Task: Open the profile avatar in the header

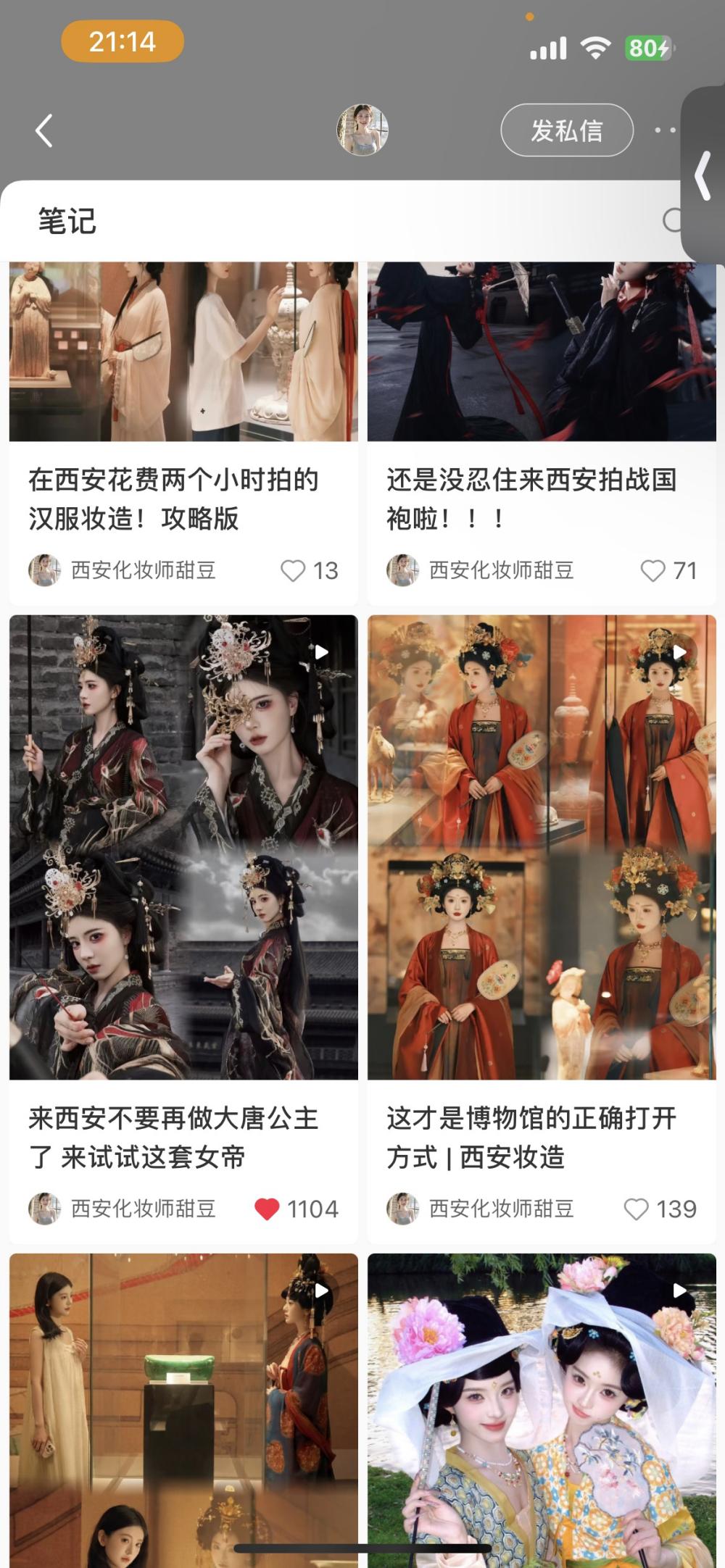Action: [x=362, y=130]
